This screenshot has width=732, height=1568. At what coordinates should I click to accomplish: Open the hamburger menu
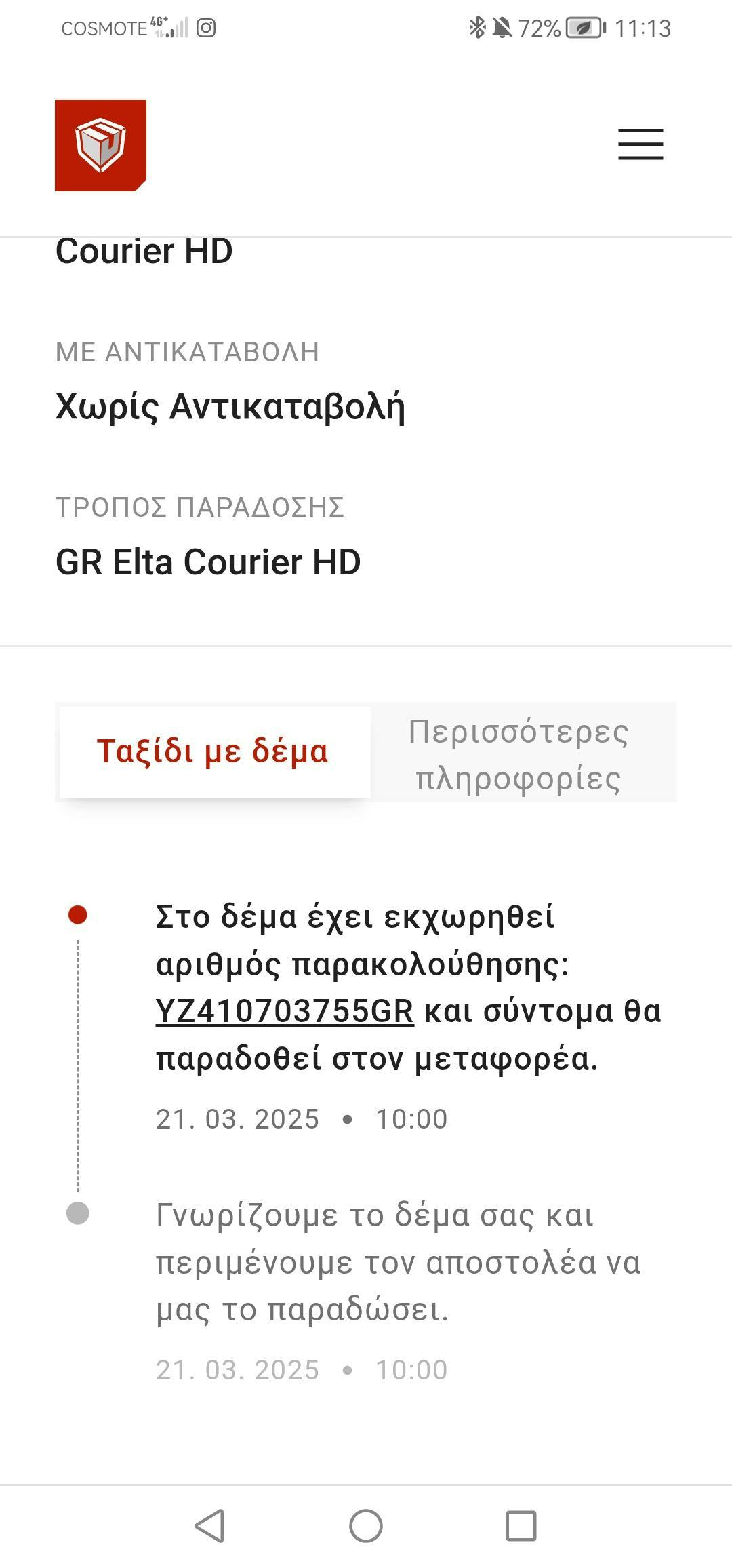pyautogui.click(x=640, y=144)
